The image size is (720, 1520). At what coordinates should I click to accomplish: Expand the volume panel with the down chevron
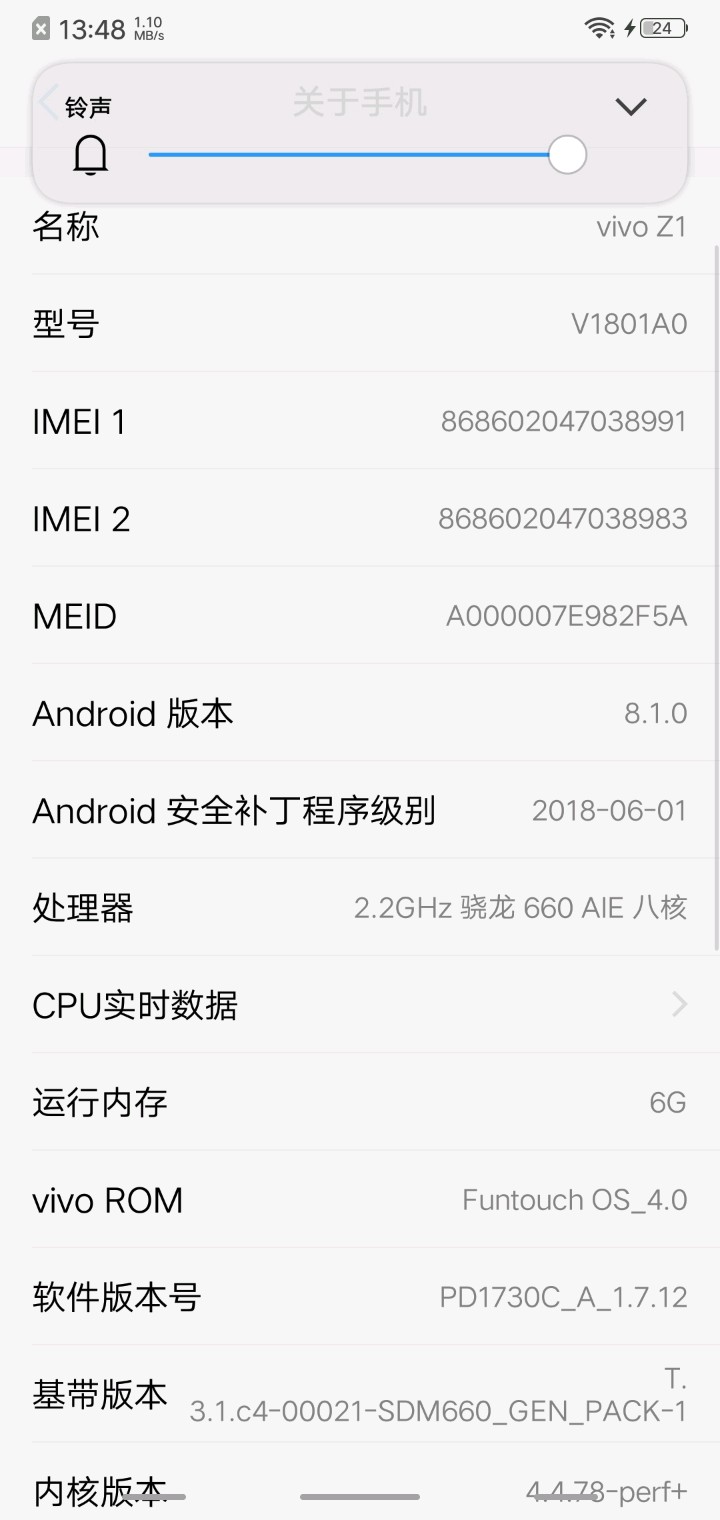[x=630, y=107]
